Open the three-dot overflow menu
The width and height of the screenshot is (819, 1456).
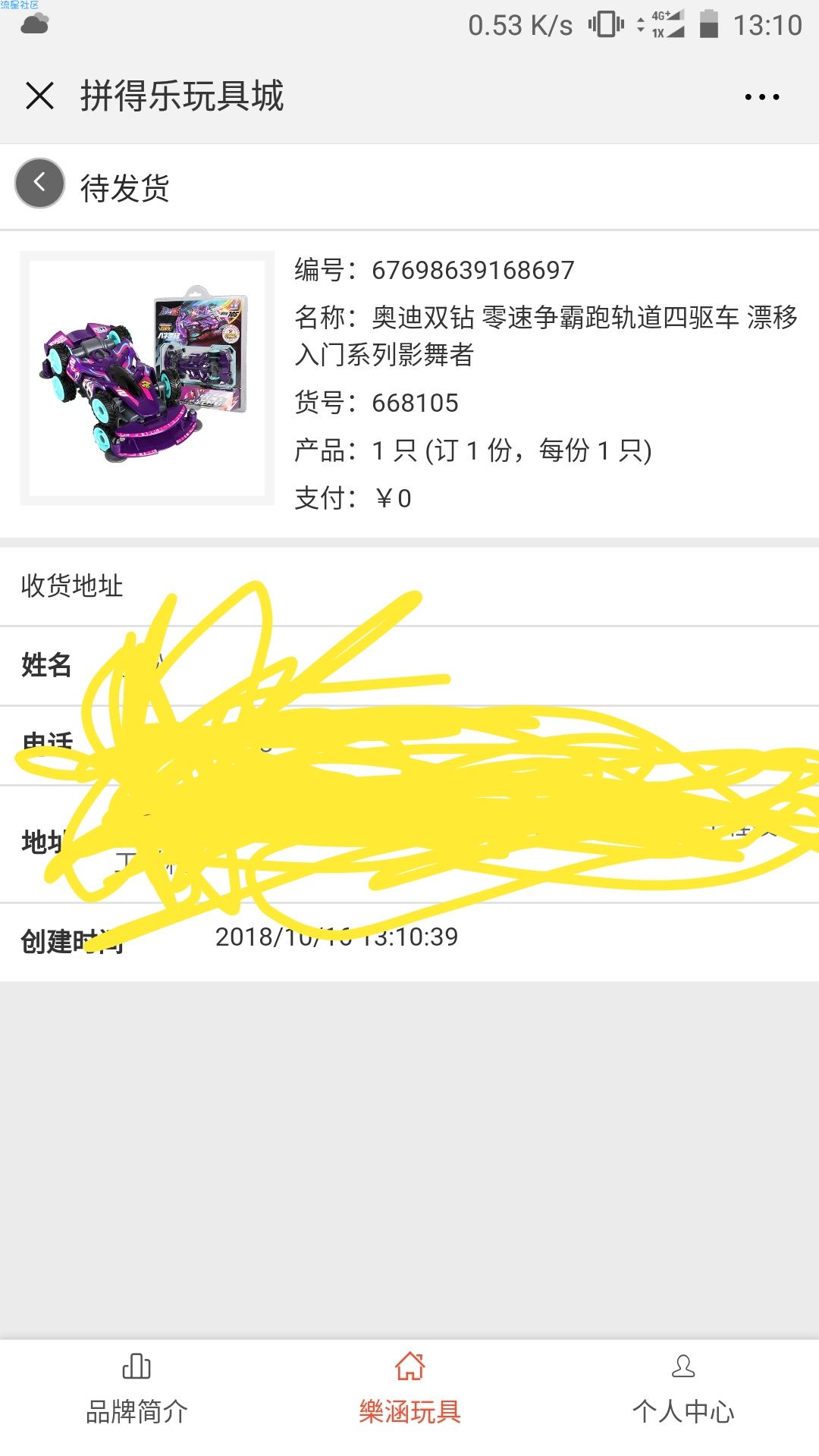pos(761,97)
